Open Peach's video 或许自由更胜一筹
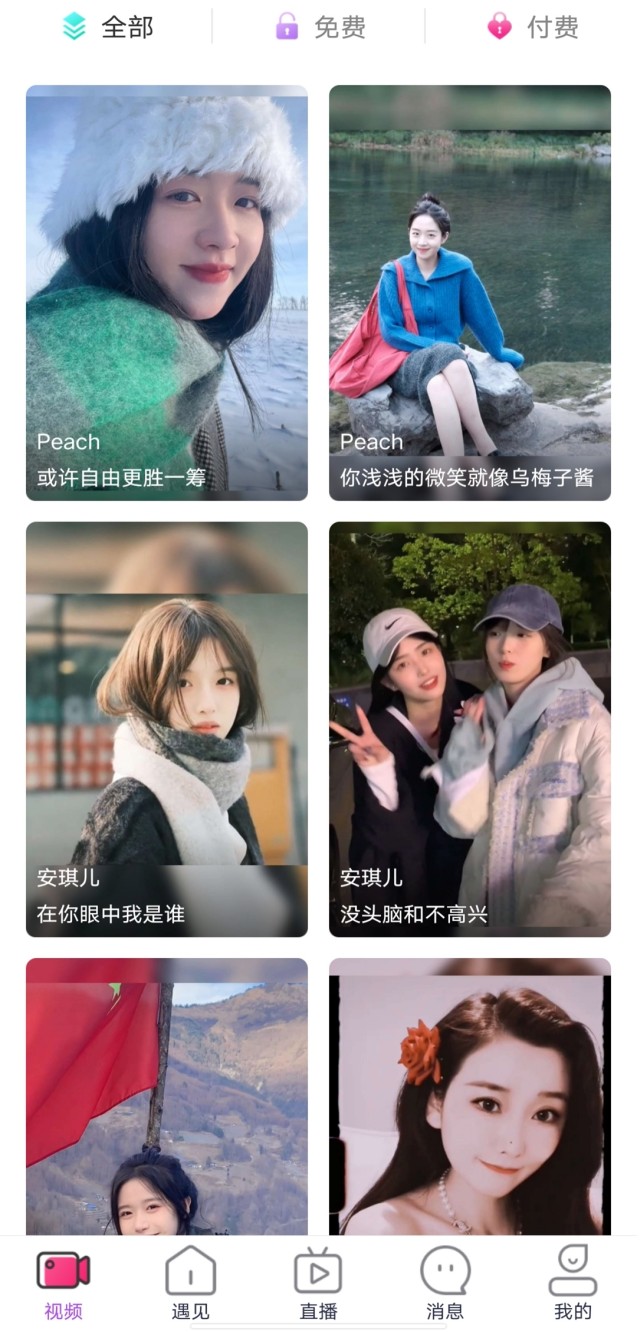The width and height of the screenshot is (640, 1332). coord(167,292)
